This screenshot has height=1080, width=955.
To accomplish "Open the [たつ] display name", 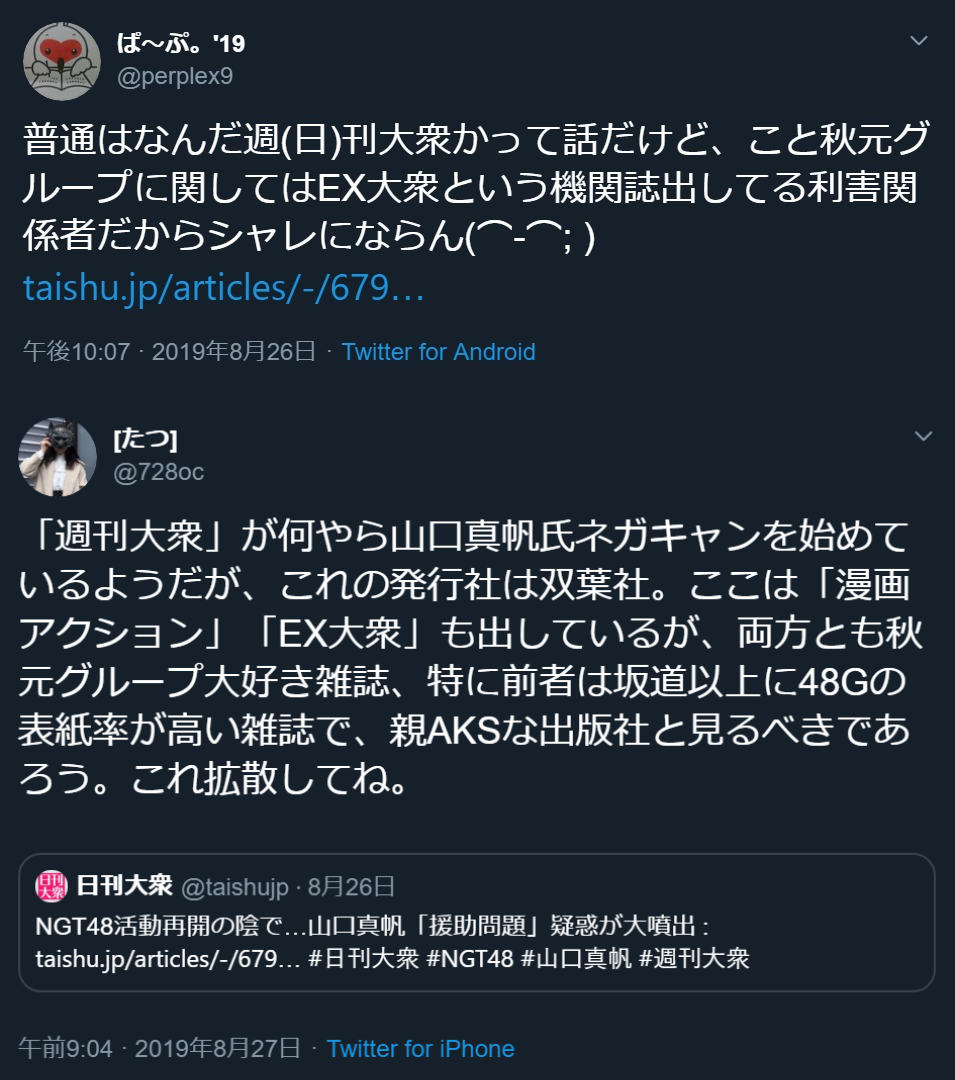I will pos(146,440).
